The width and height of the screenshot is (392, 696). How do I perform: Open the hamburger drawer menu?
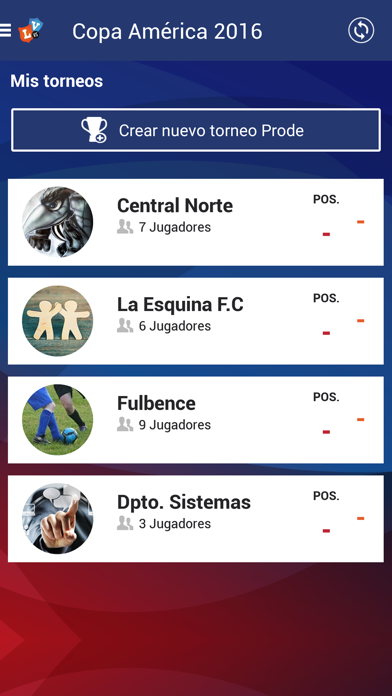5,31
